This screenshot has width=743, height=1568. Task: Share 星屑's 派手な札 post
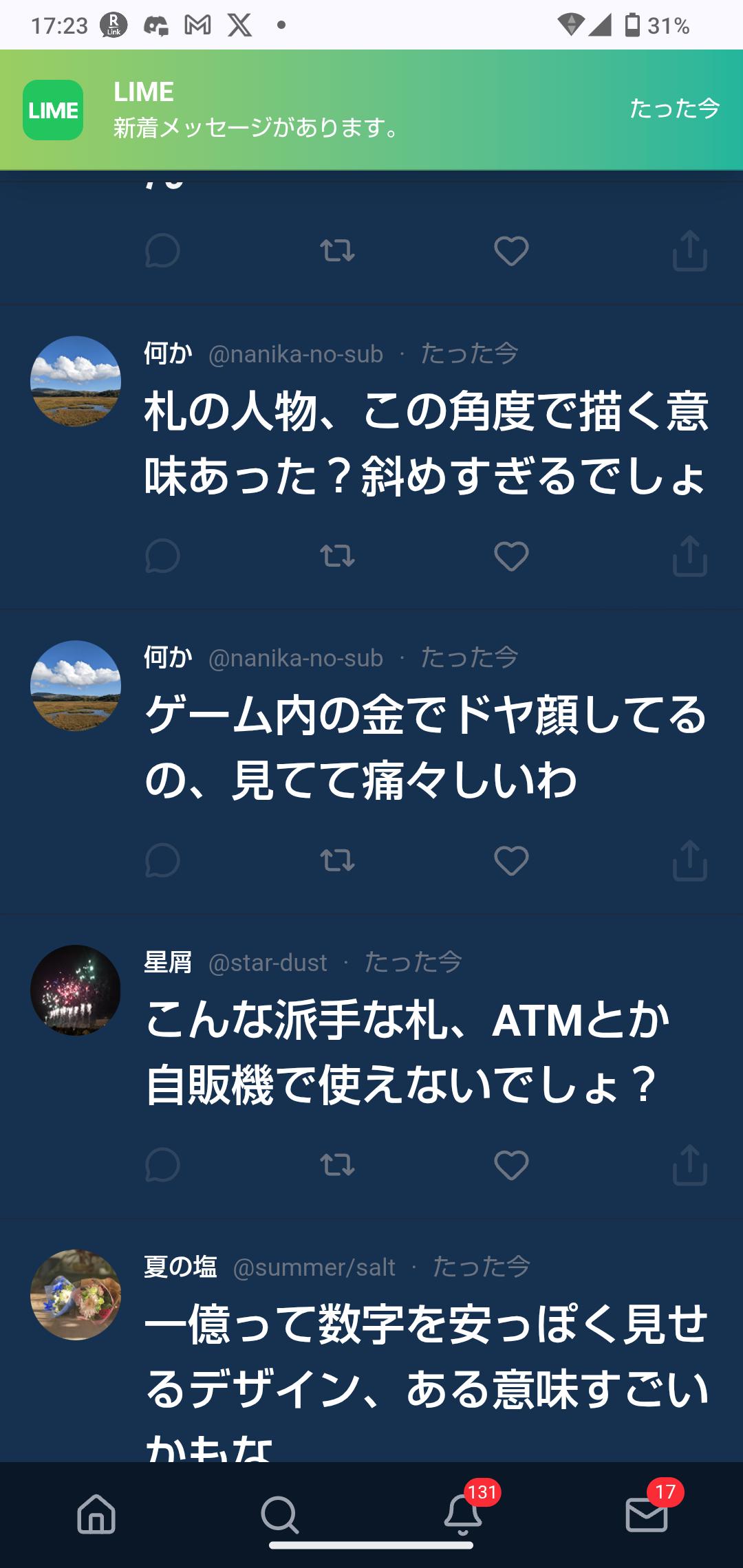(689, 1165)
